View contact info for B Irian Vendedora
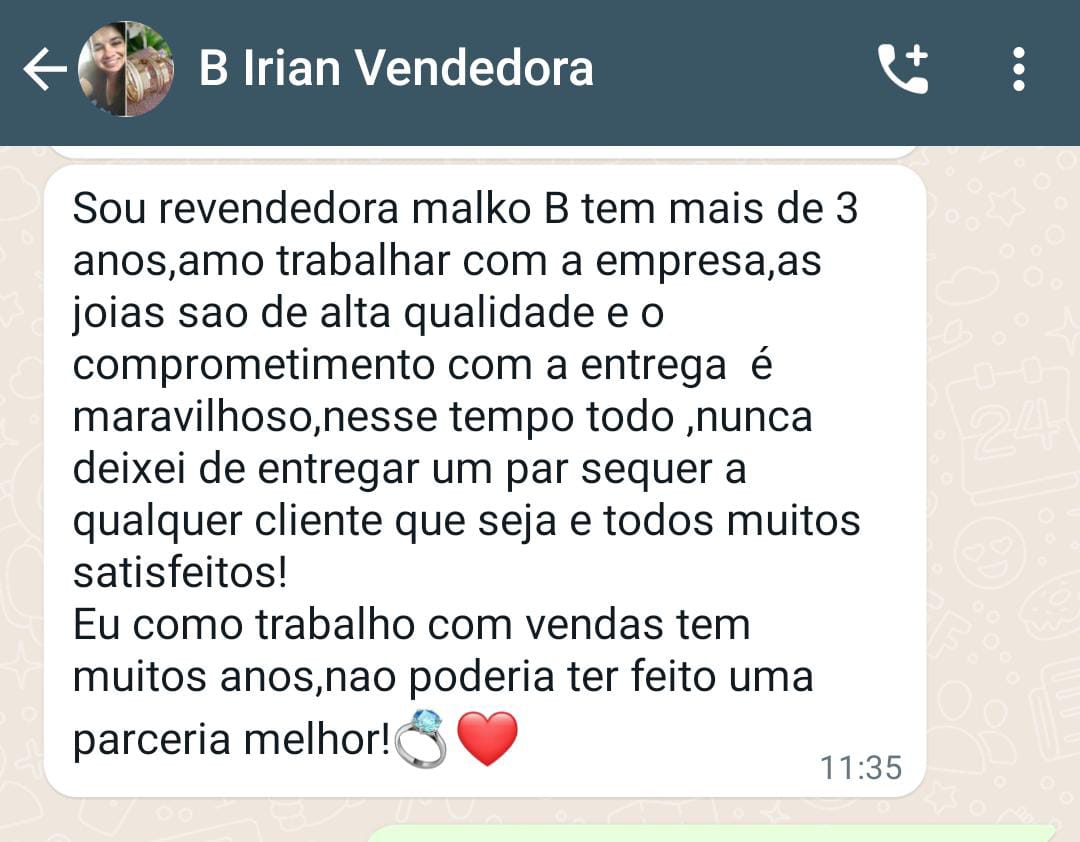The height and width of the screenshot is (842, 1080). pyautogui.click(x=396, y=69)
